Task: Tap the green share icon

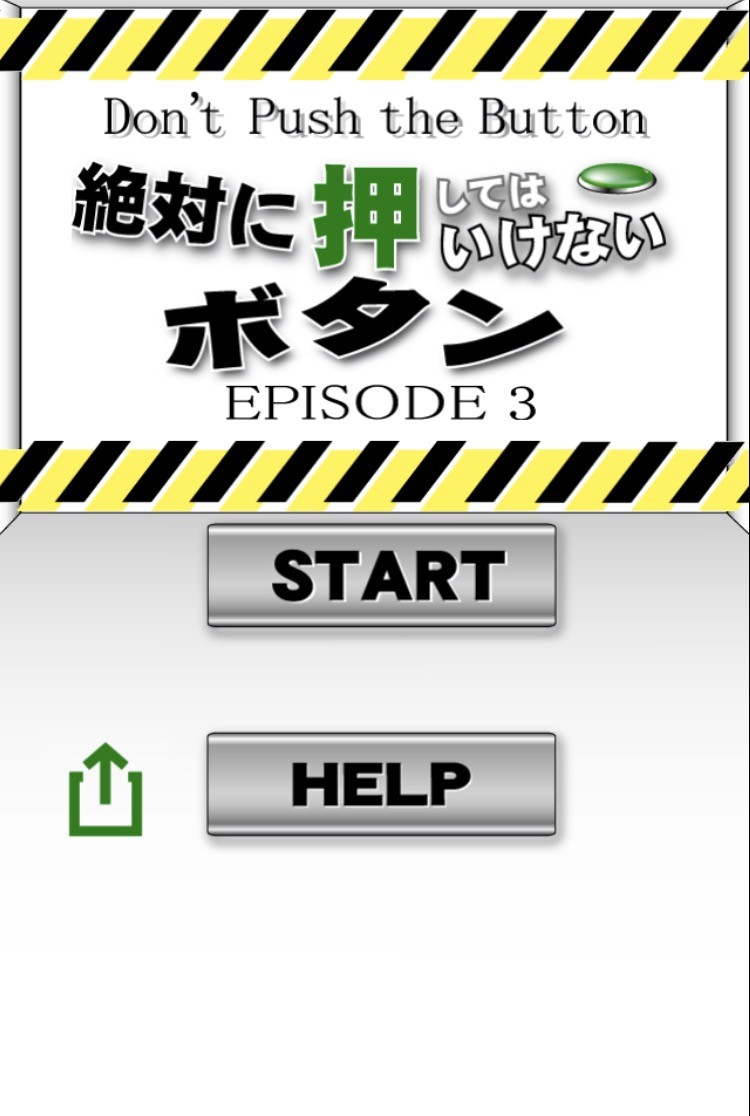Action: pos(106,790)
